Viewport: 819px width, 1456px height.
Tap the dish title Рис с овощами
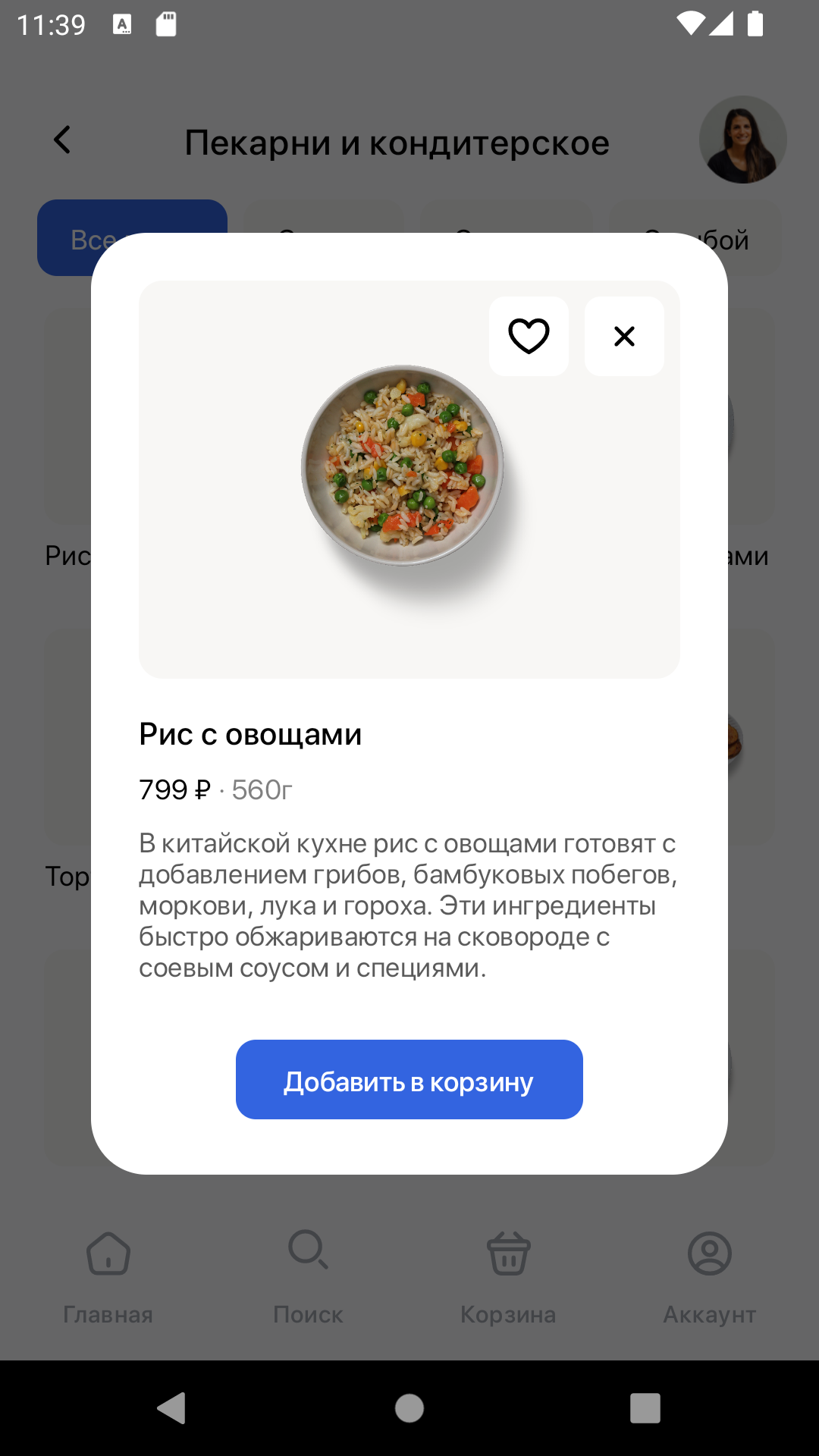click(250, 733)
